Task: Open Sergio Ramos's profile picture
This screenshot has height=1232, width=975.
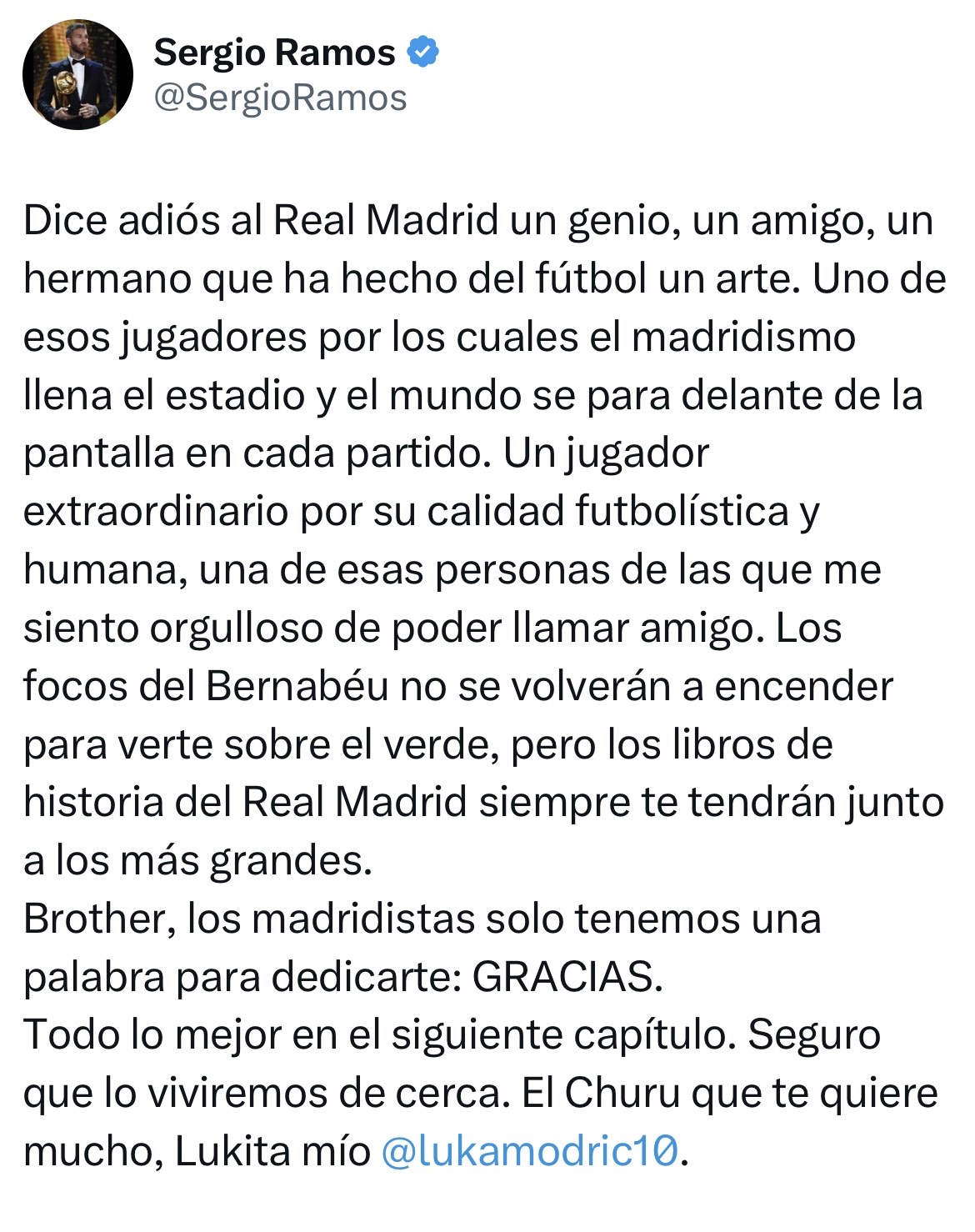Action: coord(77,74)
